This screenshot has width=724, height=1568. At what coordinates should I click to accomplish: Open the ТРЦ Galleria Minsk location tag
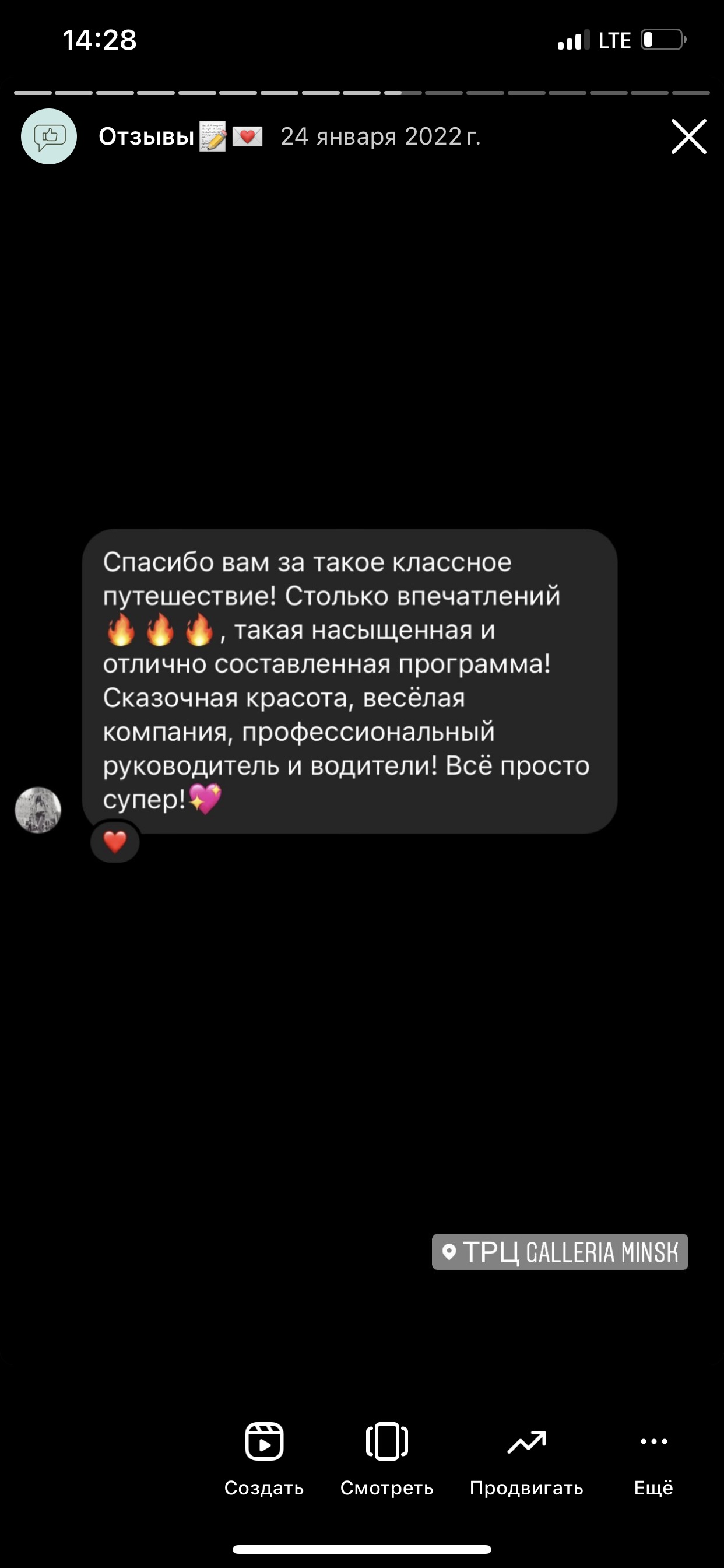point(560,1252)
